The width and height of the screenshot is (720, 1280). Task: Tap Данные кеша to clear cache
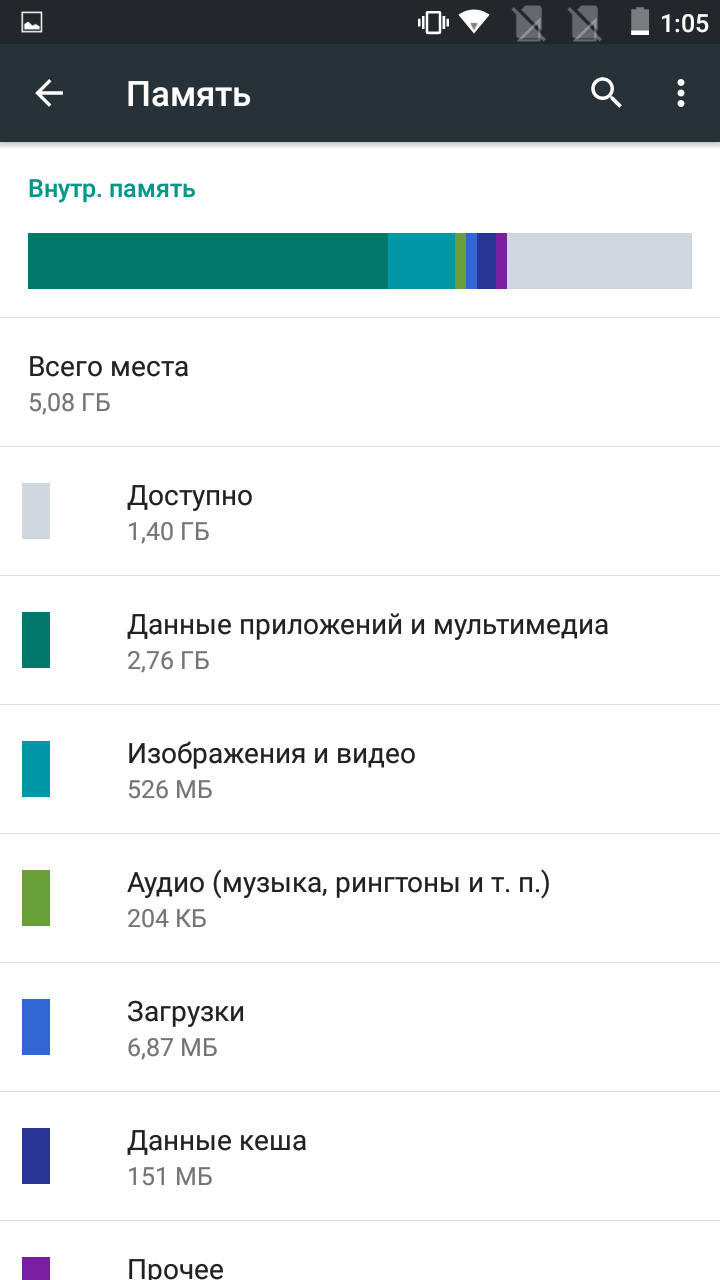[x=360, y=1157]
